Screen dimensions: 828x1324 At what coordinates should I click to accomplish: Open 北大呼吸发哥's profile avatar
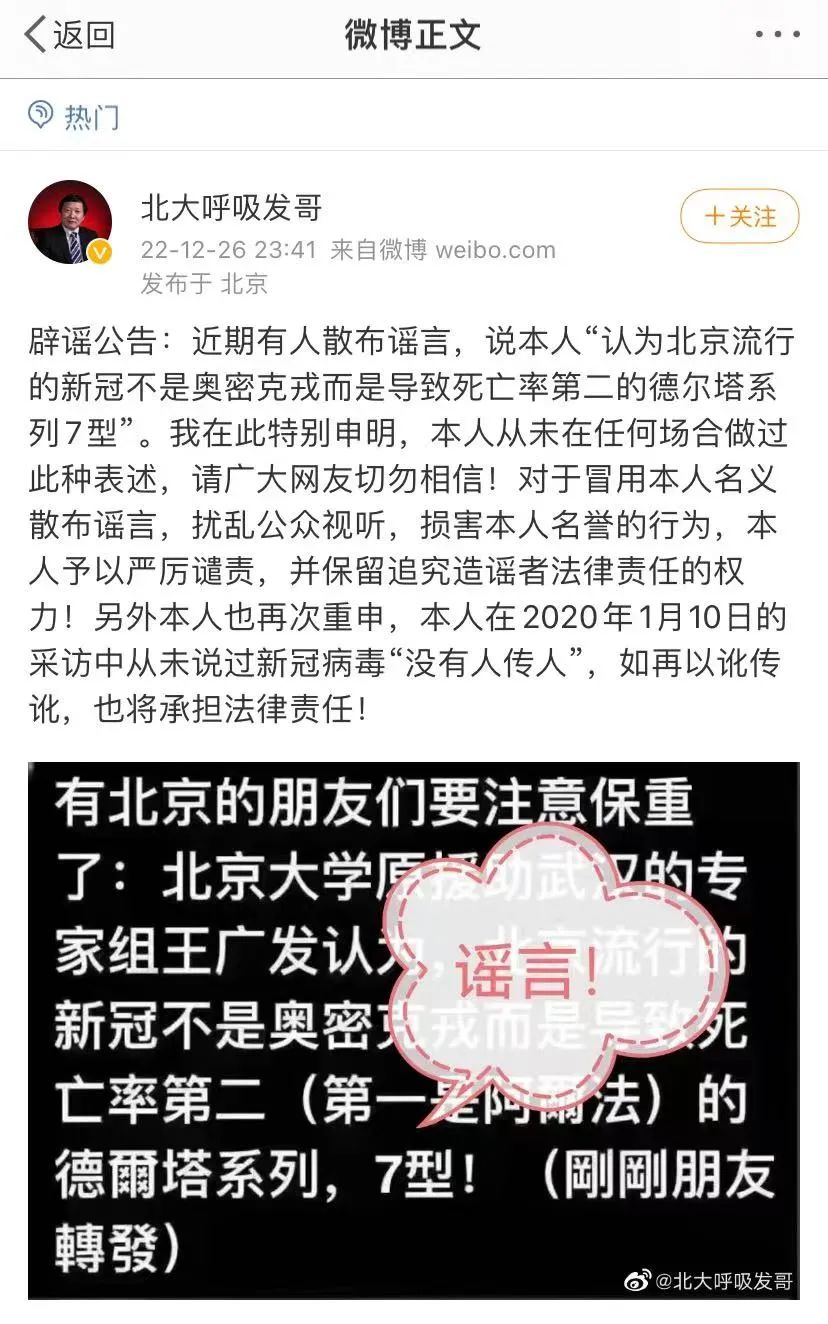(70, 223)
